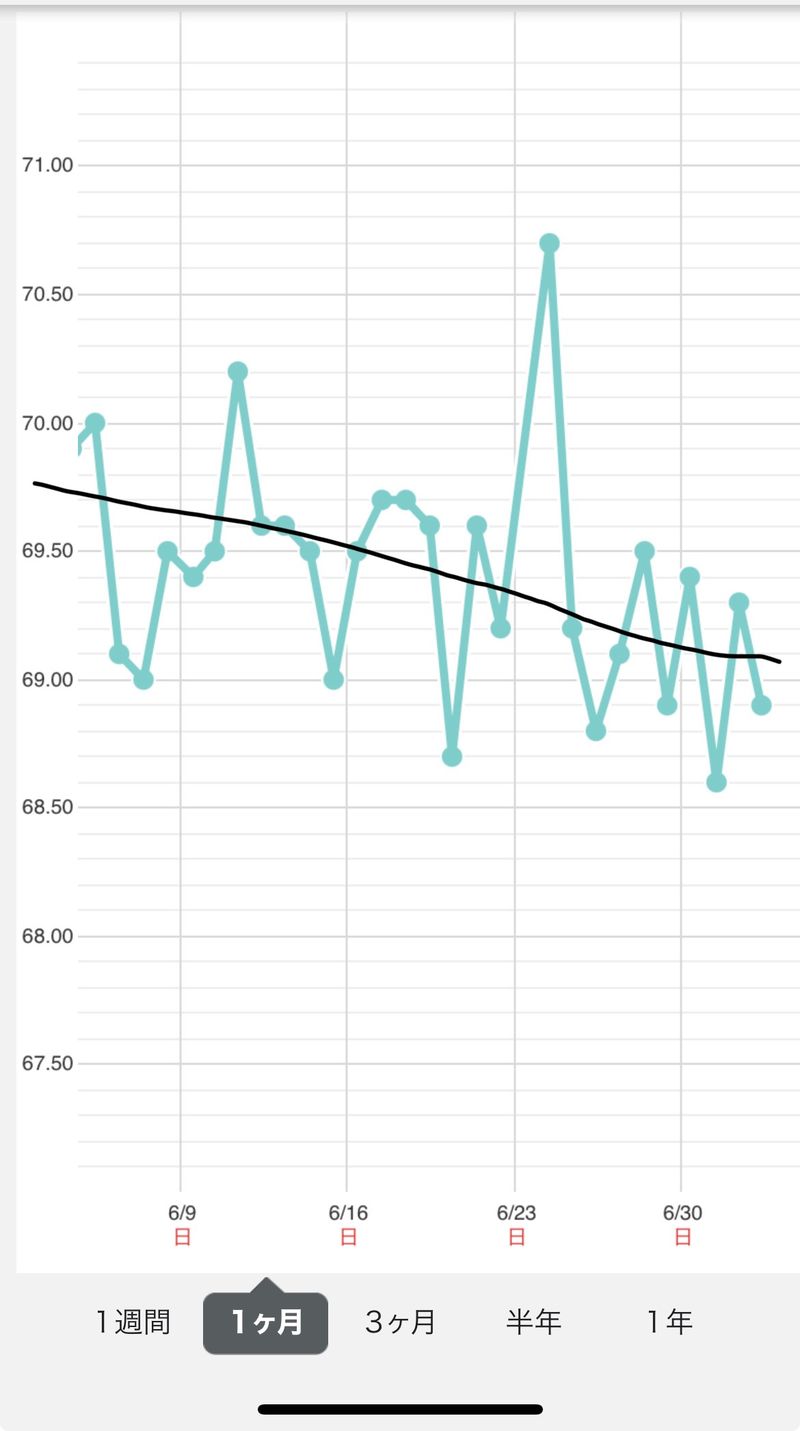
Task: Switch to the 1週間 range
Action: (133, 1322)
